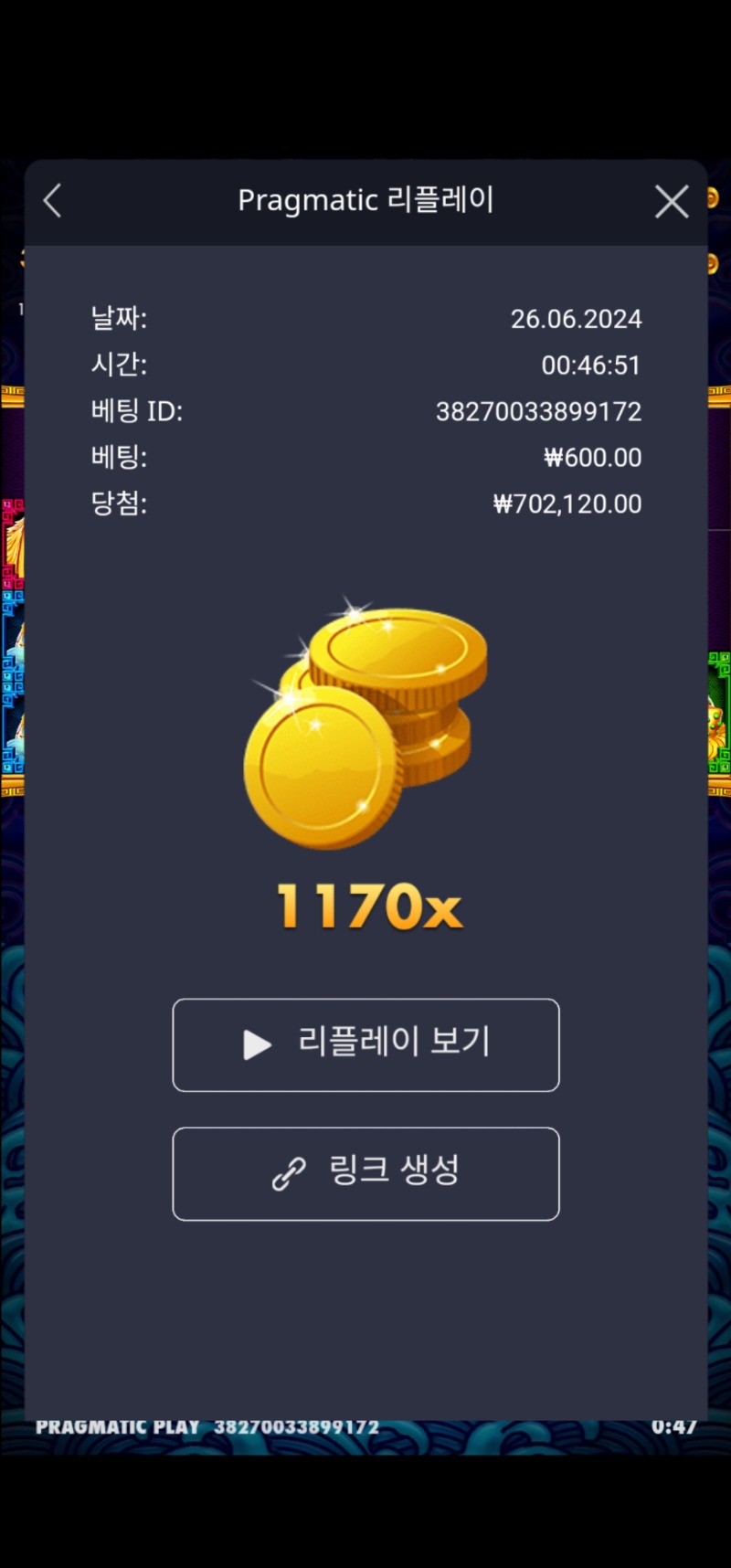731x1568 pixels.
Task: Go back from the Pragmatic replay dialog
Action: coord(53,201)
